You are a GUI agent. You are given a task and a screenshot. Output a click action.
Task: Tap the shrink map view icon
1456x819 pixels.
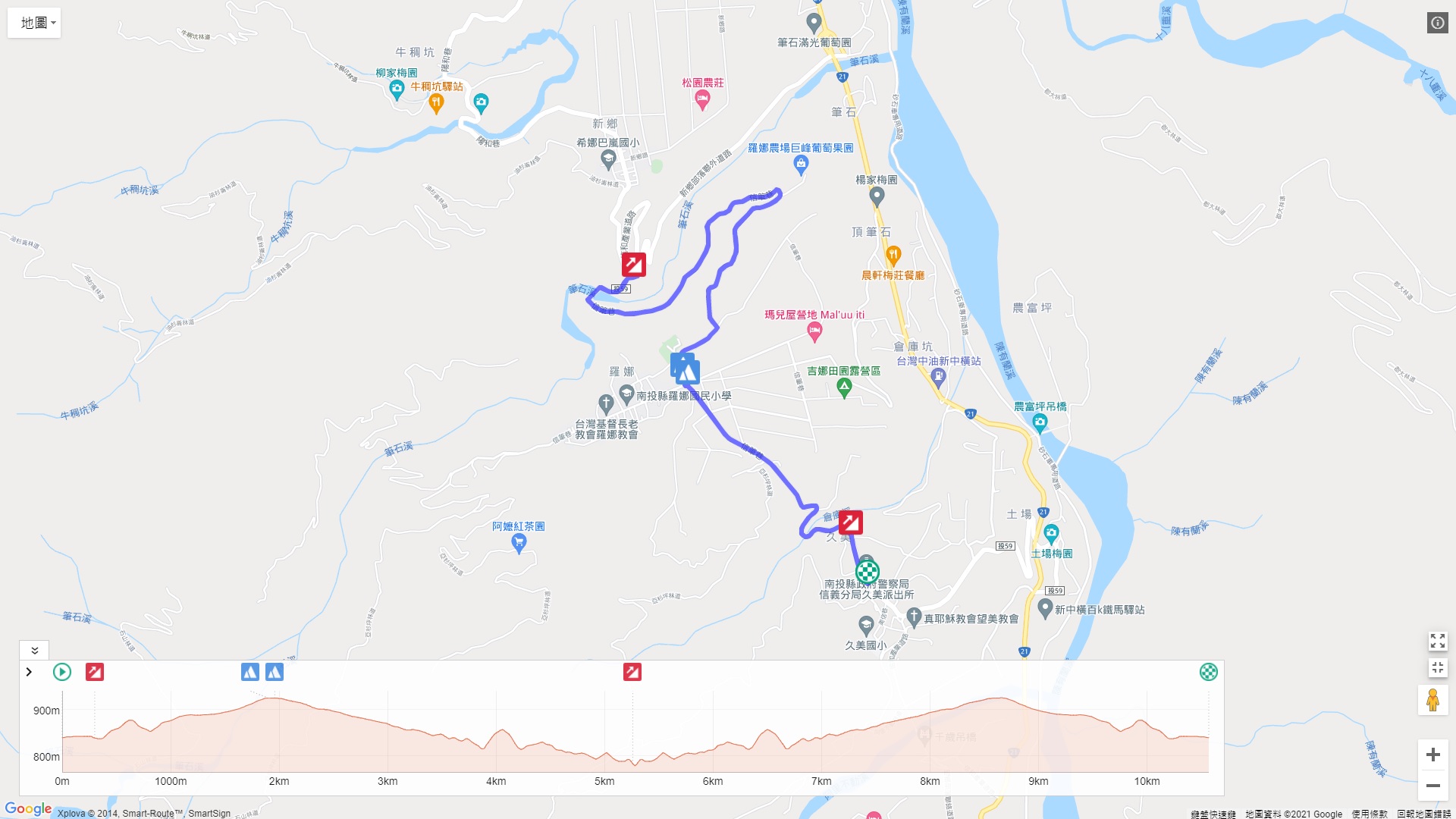(1437, 668)
